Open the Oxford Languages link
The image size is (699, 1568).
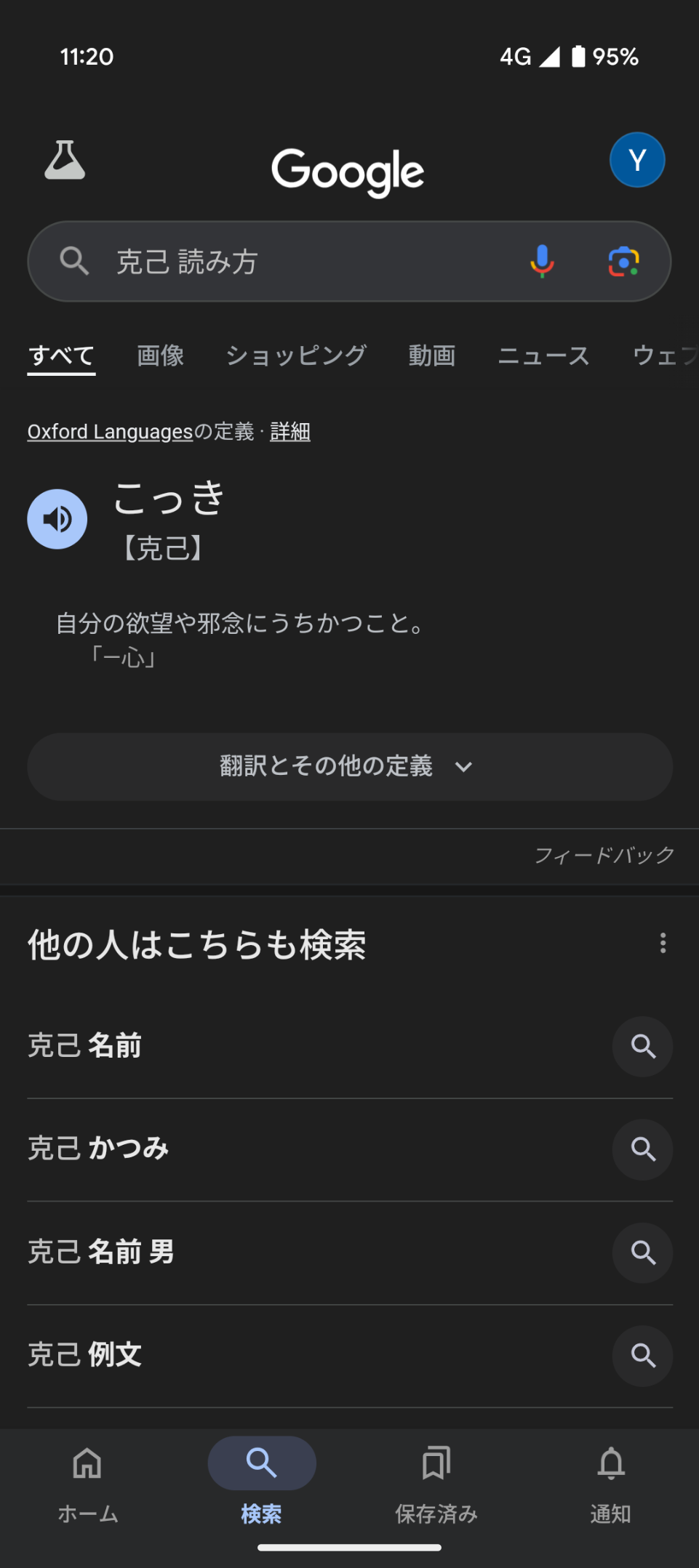(x=110, y=432)
